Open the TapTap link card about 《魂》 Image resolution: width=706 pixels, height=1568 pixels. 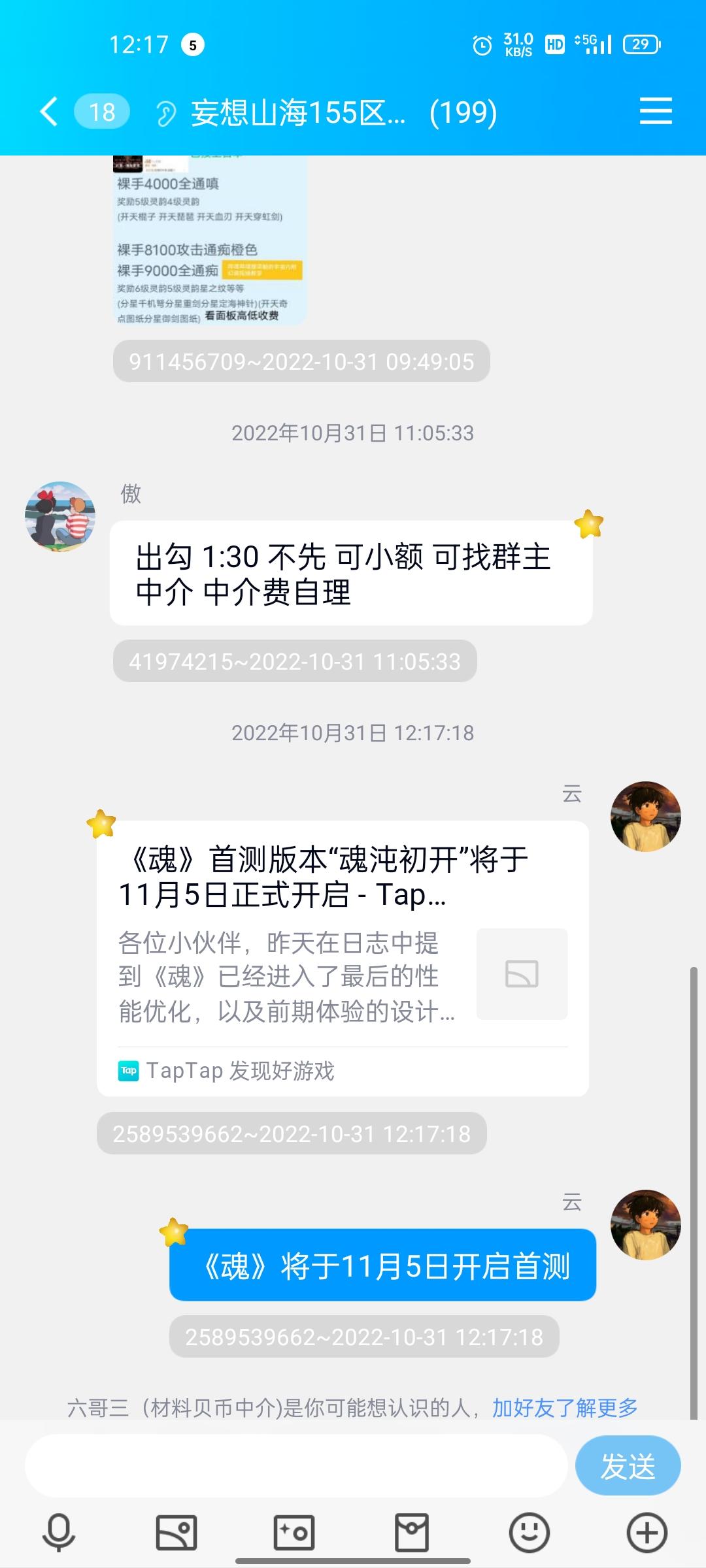343,957
